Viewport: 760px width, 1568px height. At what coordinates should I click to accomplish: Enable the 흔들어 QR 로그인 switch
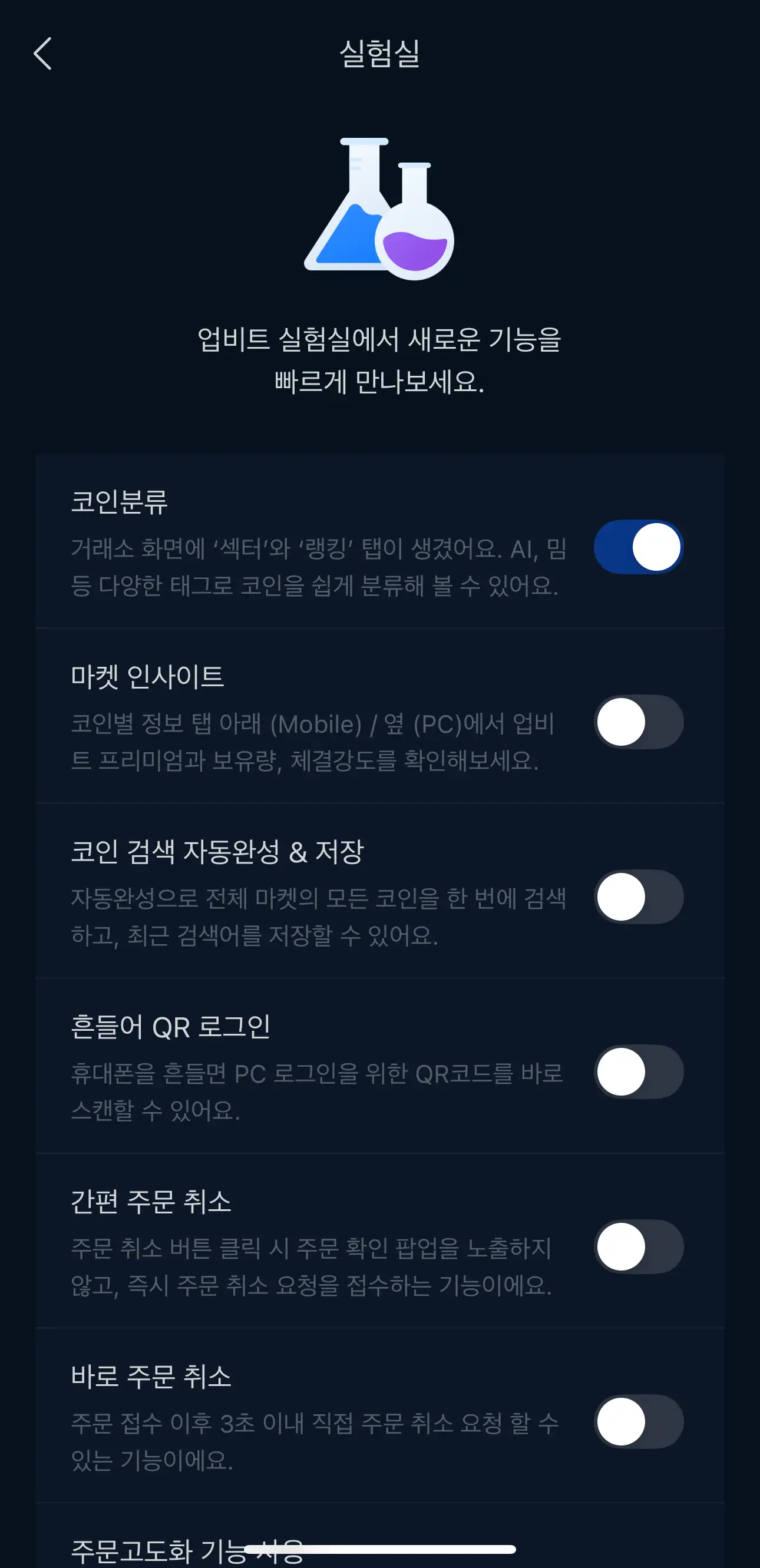pos(637,1071)
